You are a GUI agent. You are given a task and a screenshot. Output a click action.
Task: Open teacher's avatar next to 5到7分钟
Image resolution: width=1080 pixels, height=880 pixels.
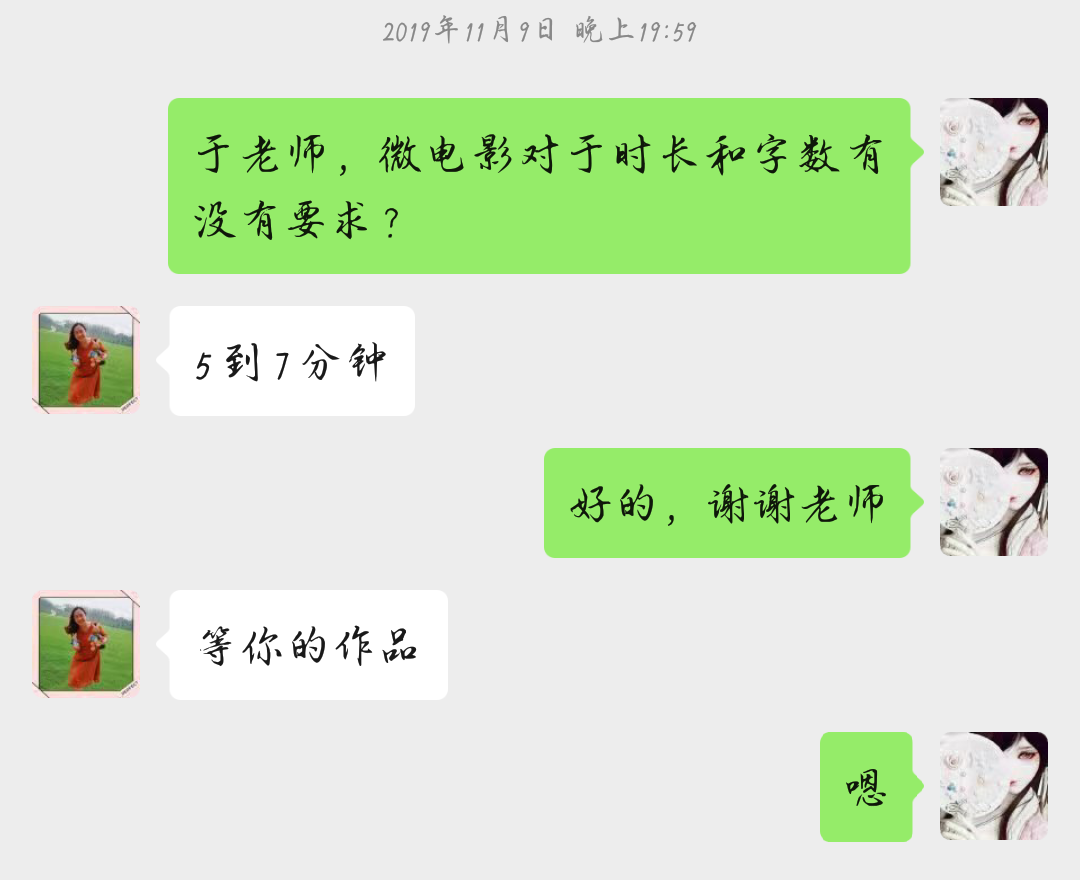[86, 360]
